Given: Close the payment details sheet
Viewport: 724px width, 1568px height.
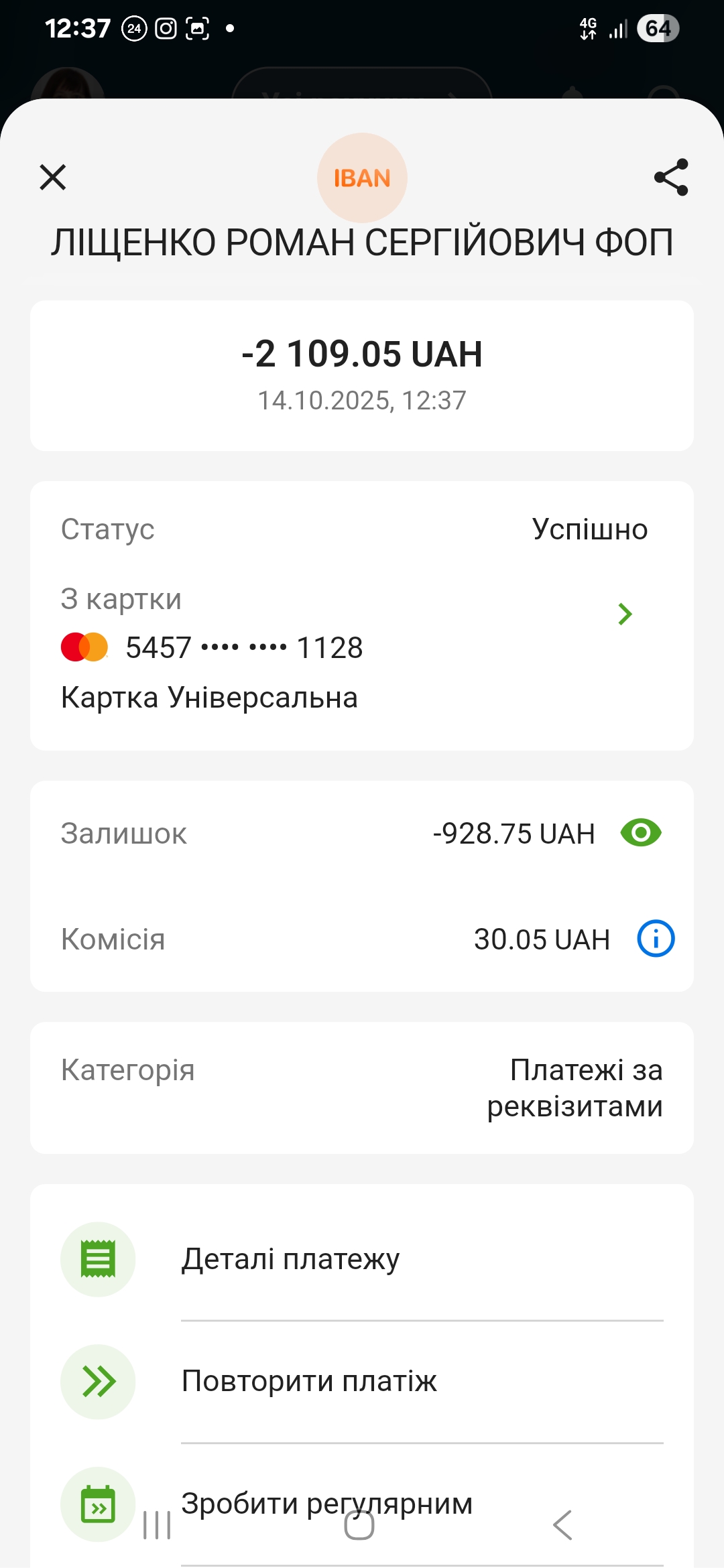Looking at the screenshot, I should pos(53,178).
